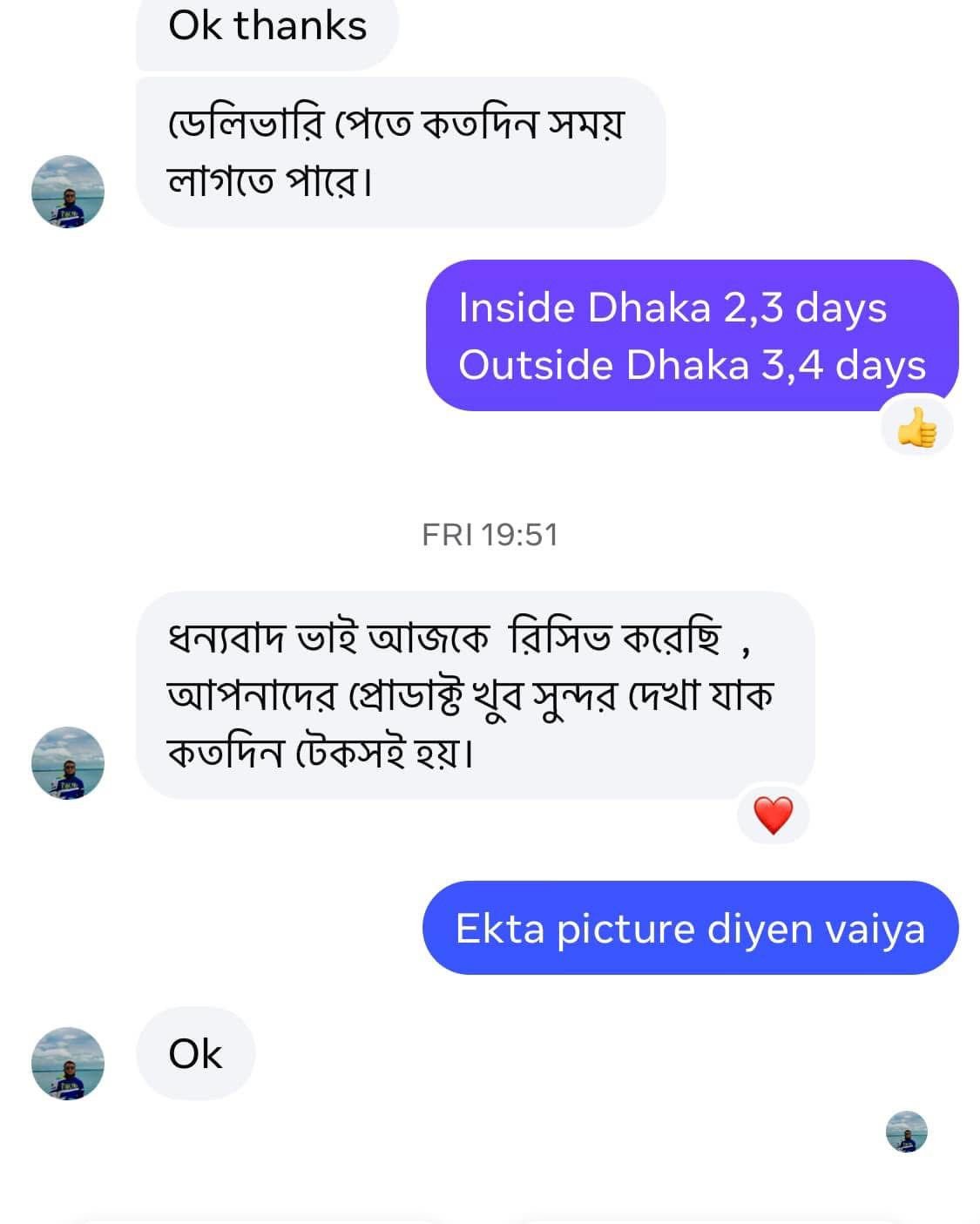Tap the avatar beside the ডেলিভারি পেতে message
Viewport: 980px width, 1224px height.
point(68,192)
